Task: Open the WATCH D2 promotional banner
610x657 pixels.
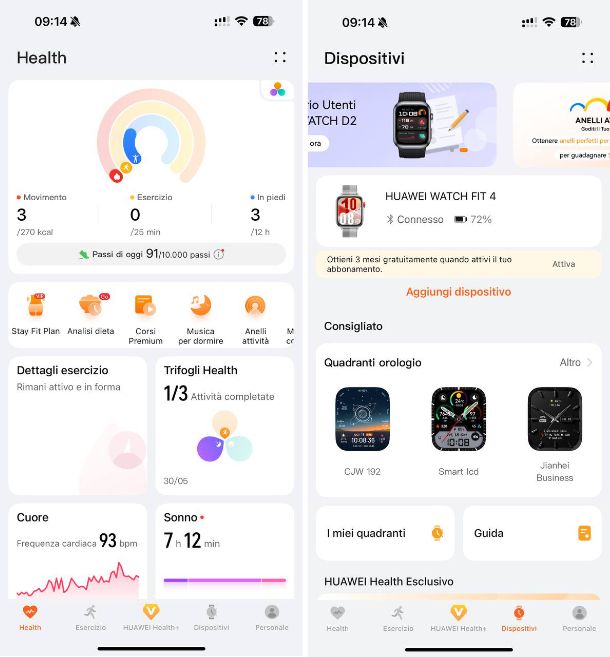Action: [x=402, y=124]
